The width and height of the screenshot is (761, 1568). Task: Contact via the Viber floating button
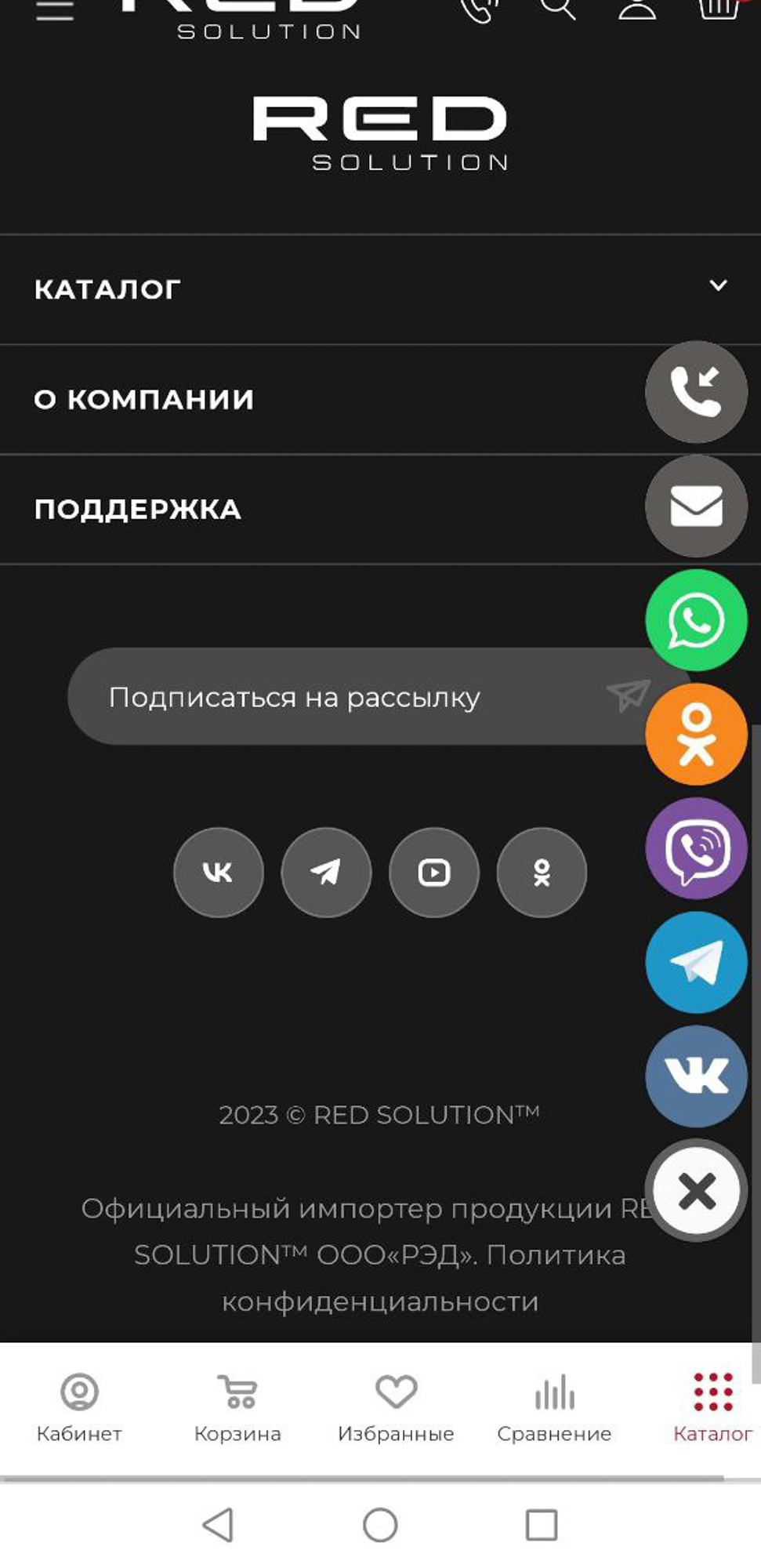point(696,848)
